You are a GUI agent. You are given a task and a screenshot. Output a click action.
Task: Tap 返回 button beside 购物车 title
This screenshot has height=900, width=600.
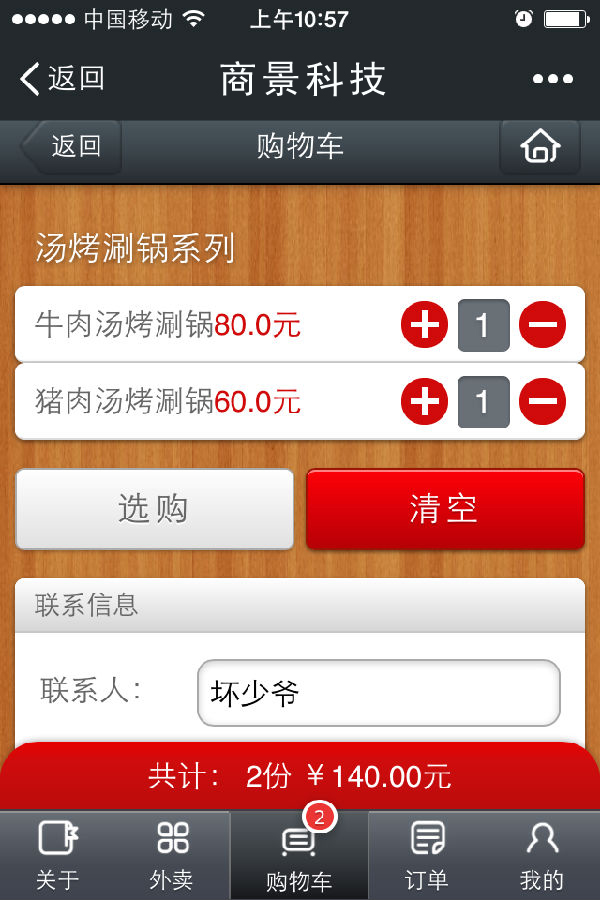coord(72,147)
